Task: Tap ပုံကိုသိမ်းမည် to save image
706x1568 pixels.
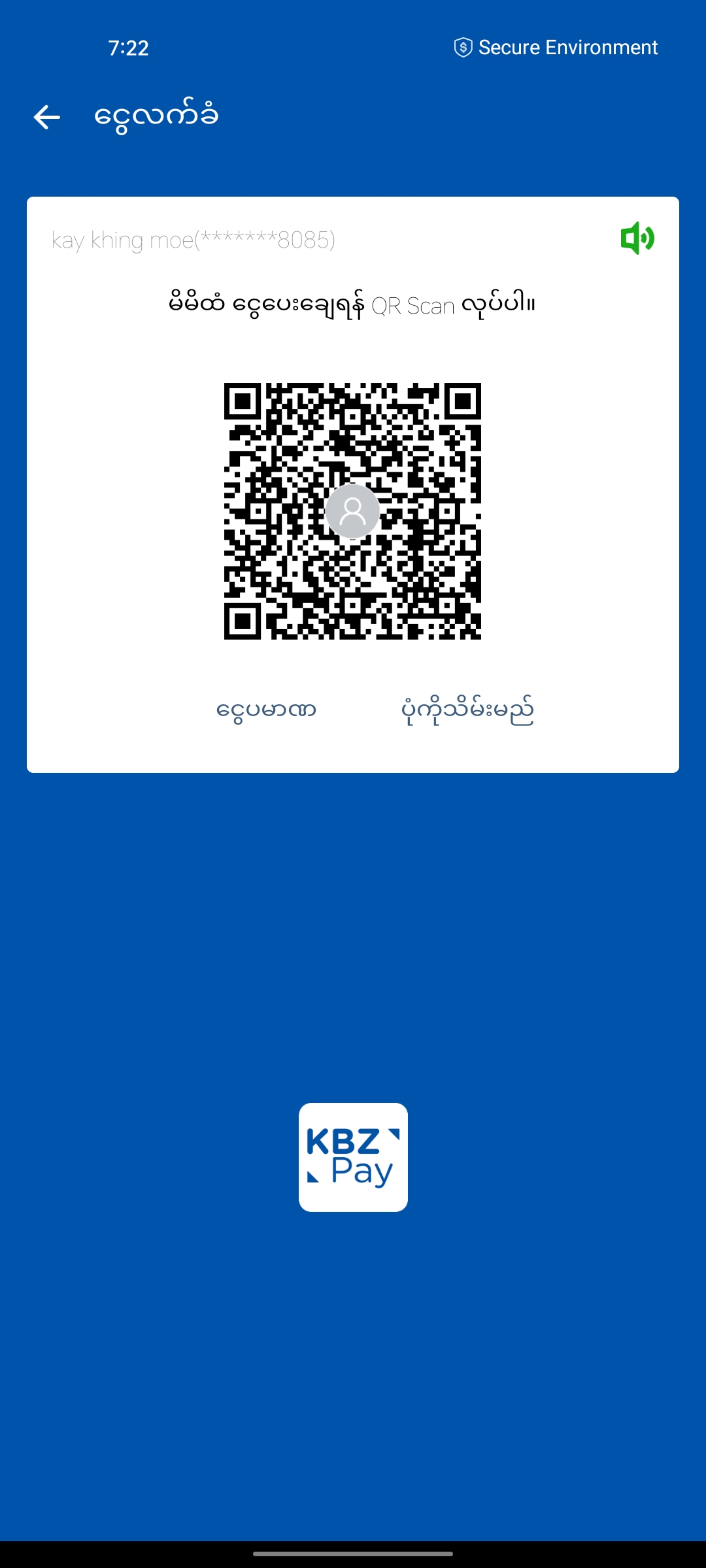Action: point(467,710)
